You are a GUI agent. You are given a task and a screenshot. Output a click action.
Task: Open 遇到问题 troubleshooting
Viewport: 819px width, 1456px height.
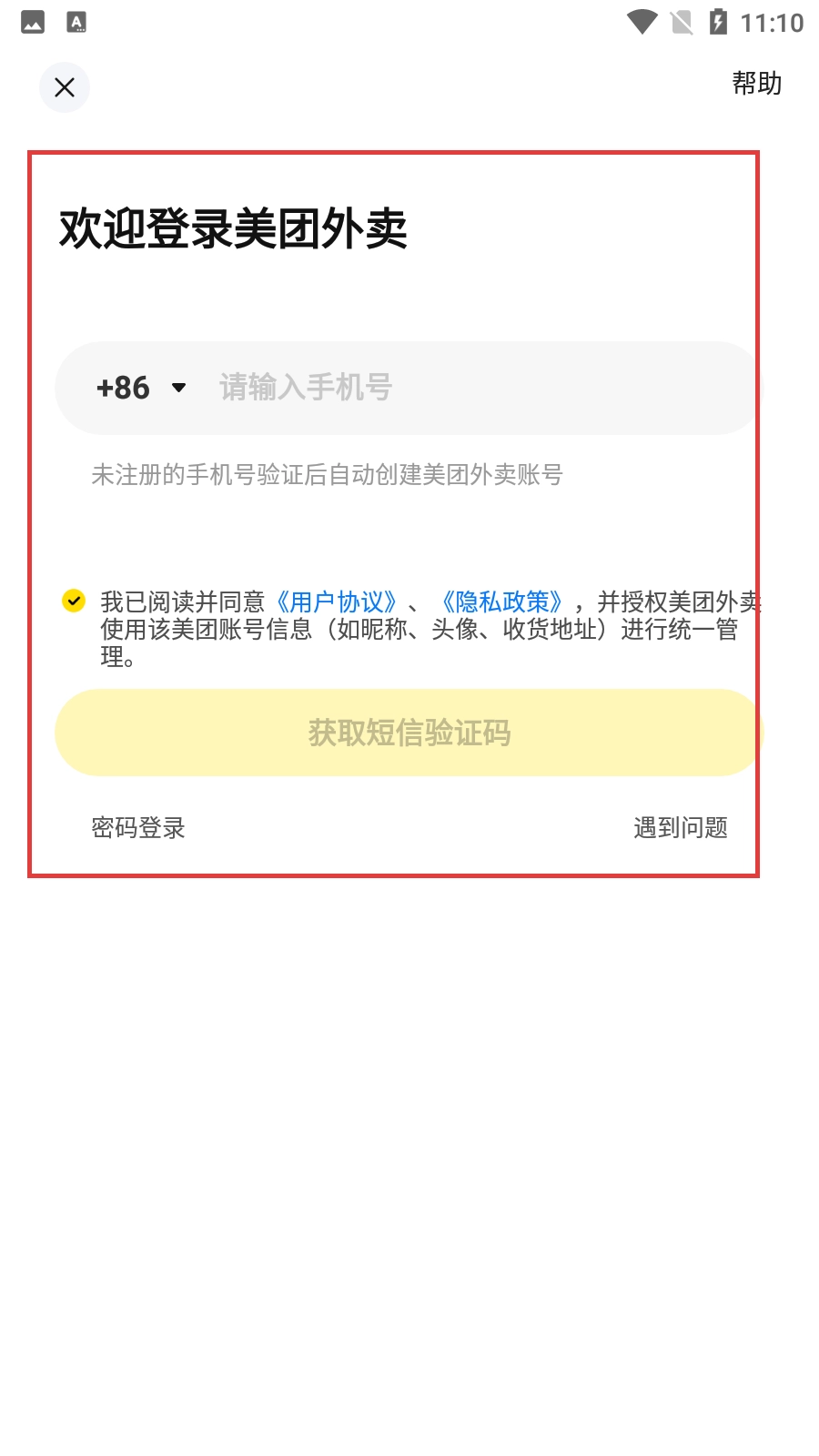(x=680, y=827)
